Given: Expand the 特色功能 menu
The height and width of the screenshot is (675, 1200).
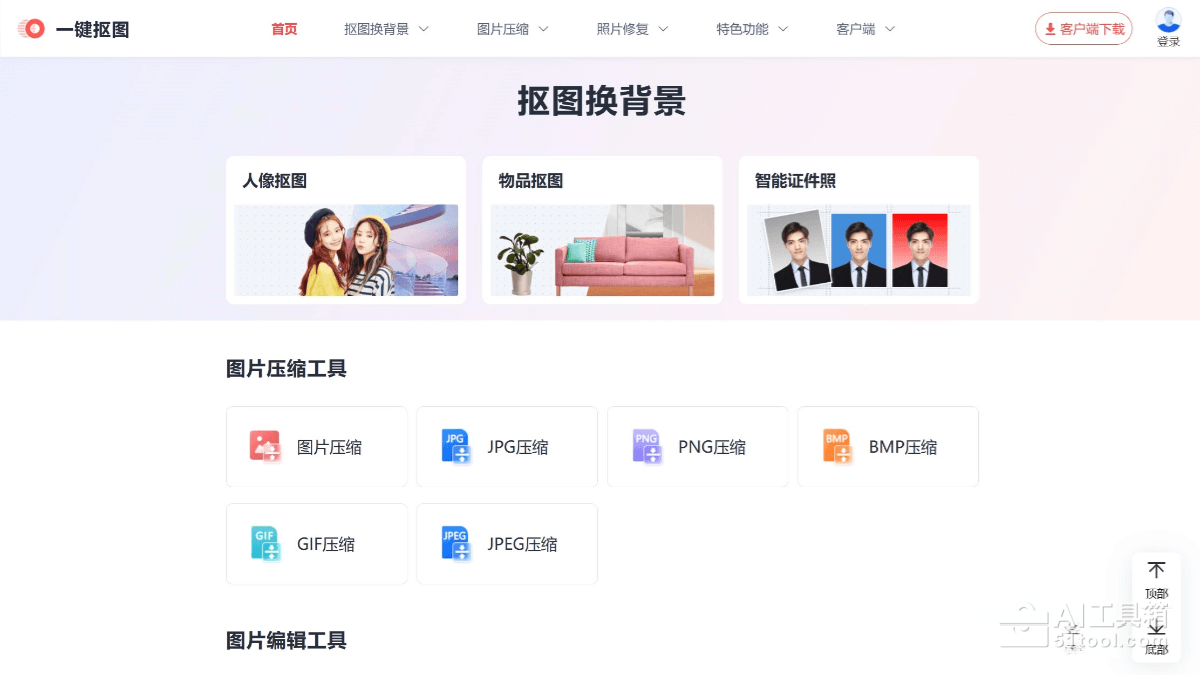Looking at the screenshot, I should click(x=752, y=29).
